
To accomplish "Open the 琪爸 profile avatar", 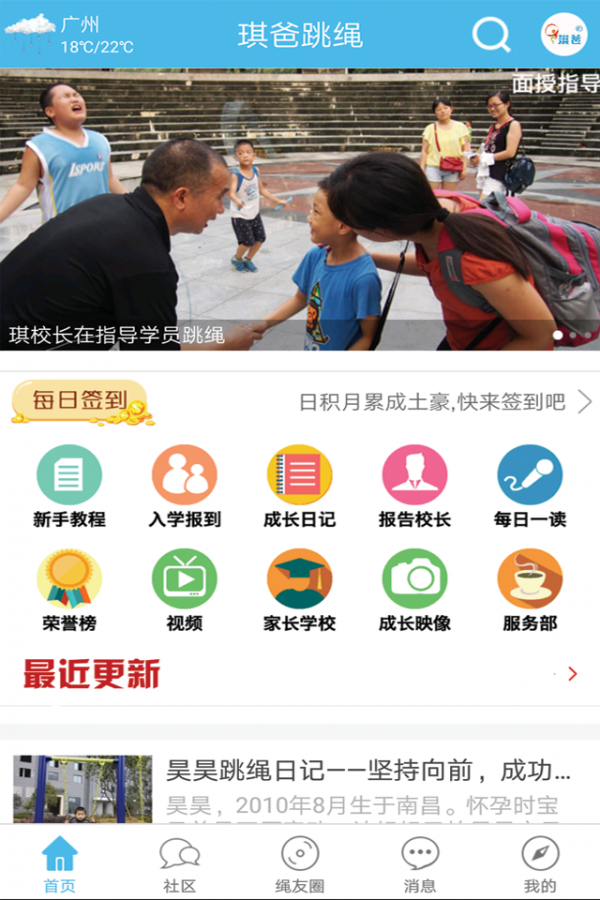I will (x=564, y=35).
